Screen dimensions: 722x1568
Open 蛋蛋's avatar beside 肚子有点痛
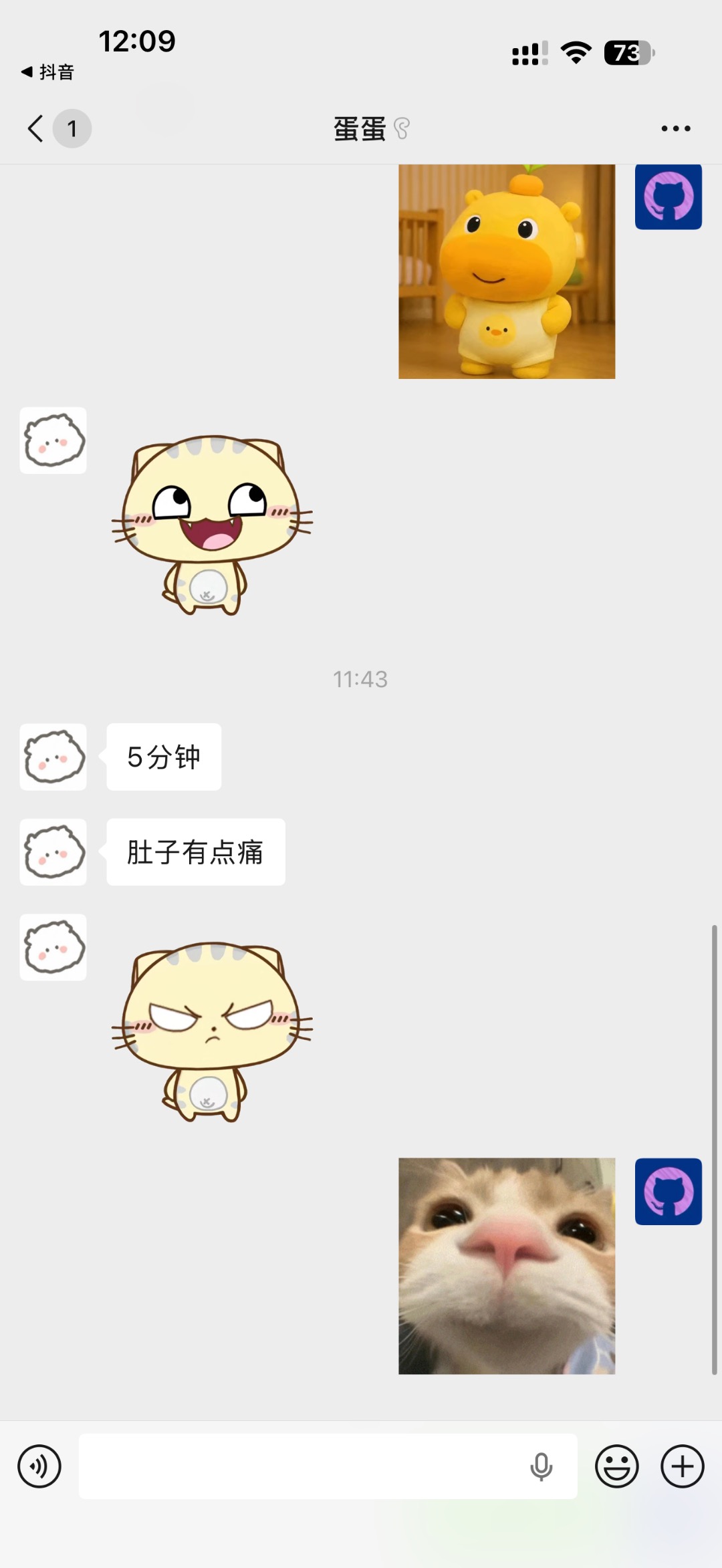pos(53,852)
